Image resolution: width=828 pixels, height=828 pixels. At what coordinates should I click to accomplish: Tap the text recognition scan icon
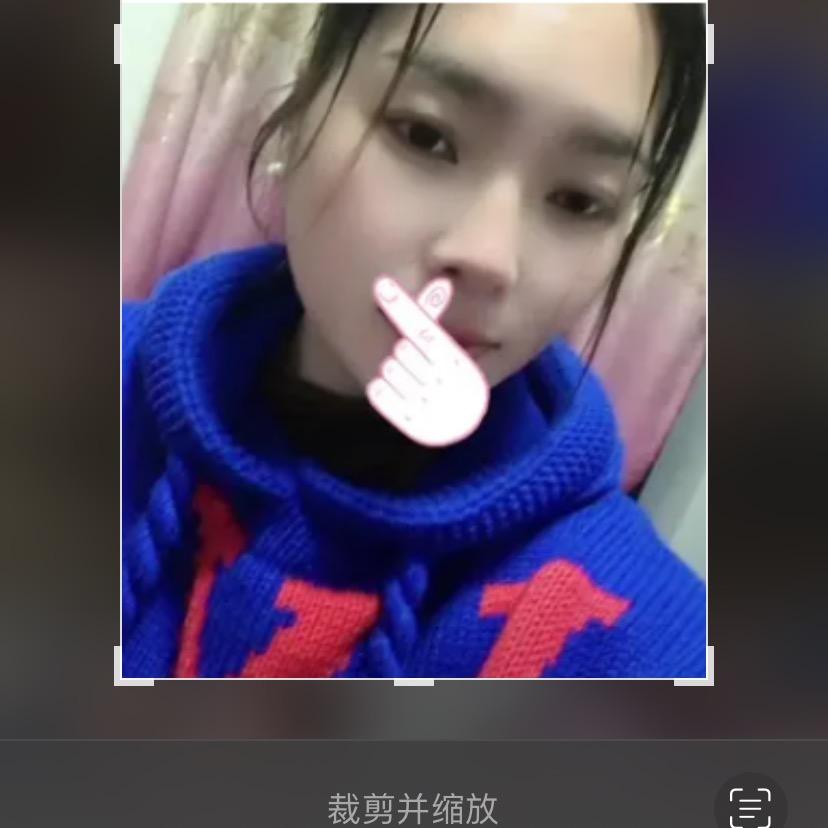750,806
